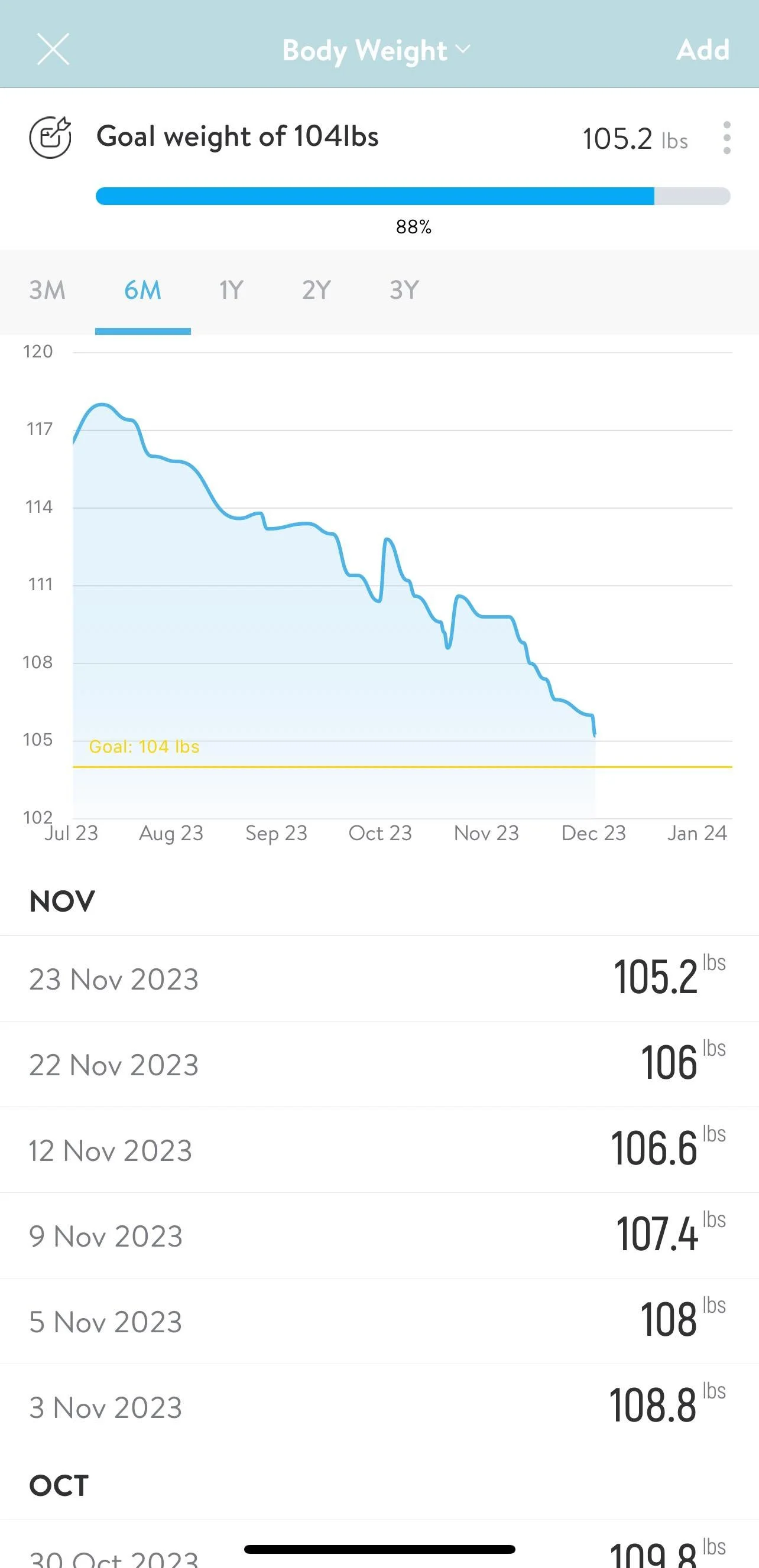Add a new weight entry
Screen dimensions: 759x1568
(x=702, y=50)
